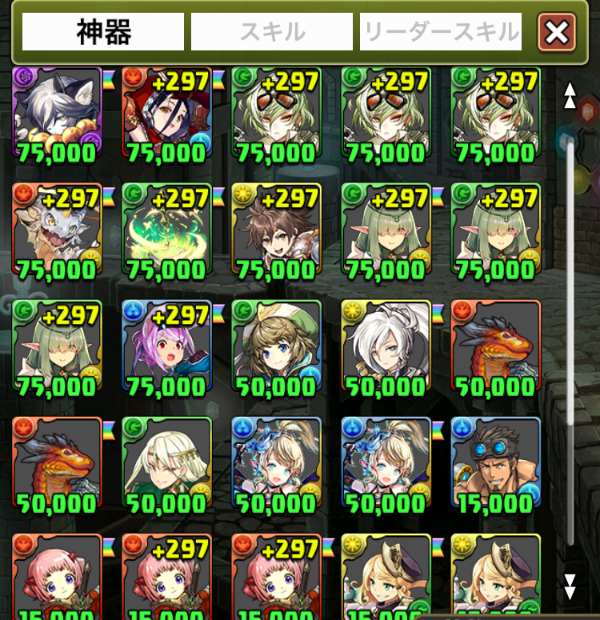Switch to the スキル tab
Viewport: 600px width, 620px height.
click(x=272, y=33)
